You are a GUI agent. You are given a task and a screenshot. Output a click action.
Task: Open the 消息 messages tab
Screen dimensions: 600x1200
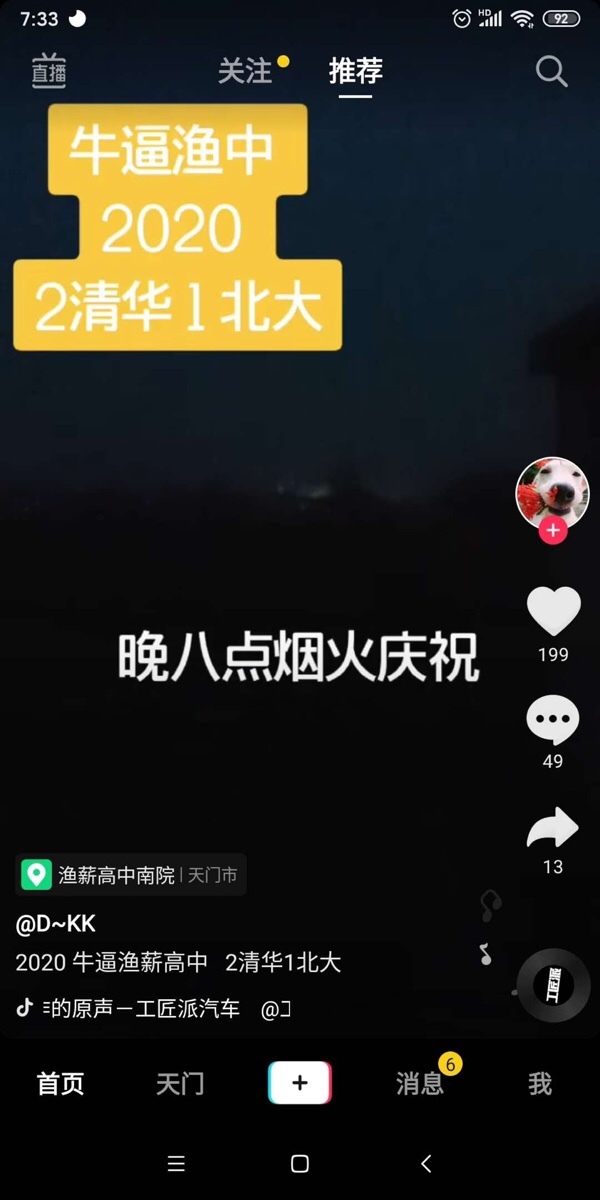420,1083
